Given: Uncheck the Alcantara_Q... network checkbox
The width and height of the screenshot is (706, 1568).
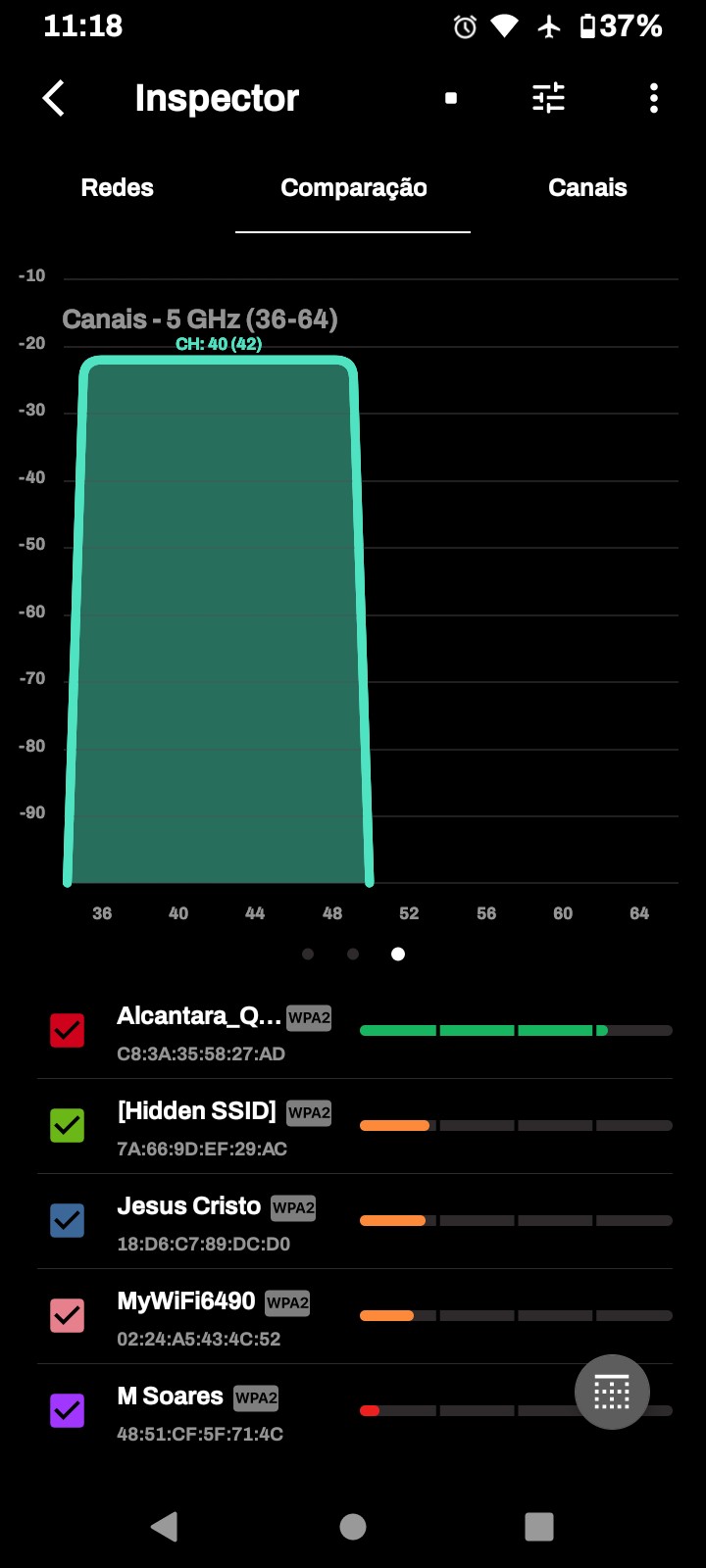Looking at the screenshot, I should pyautogui.click(x=68, y=1031).
